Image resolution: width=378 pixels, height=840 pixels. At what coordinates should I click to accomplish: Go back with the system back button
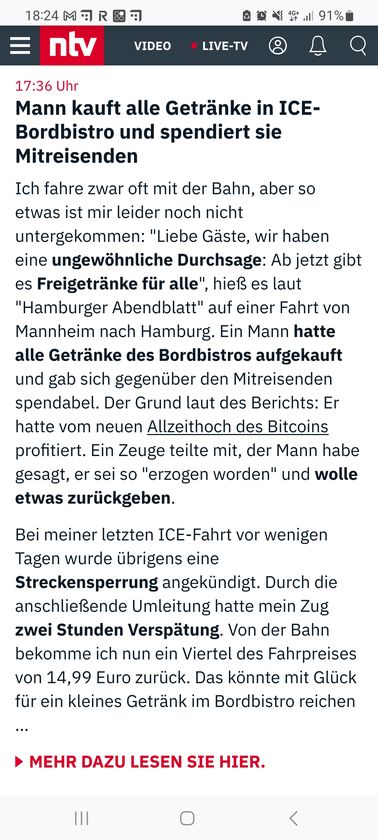pyautogui.click(x=293, y=818)
